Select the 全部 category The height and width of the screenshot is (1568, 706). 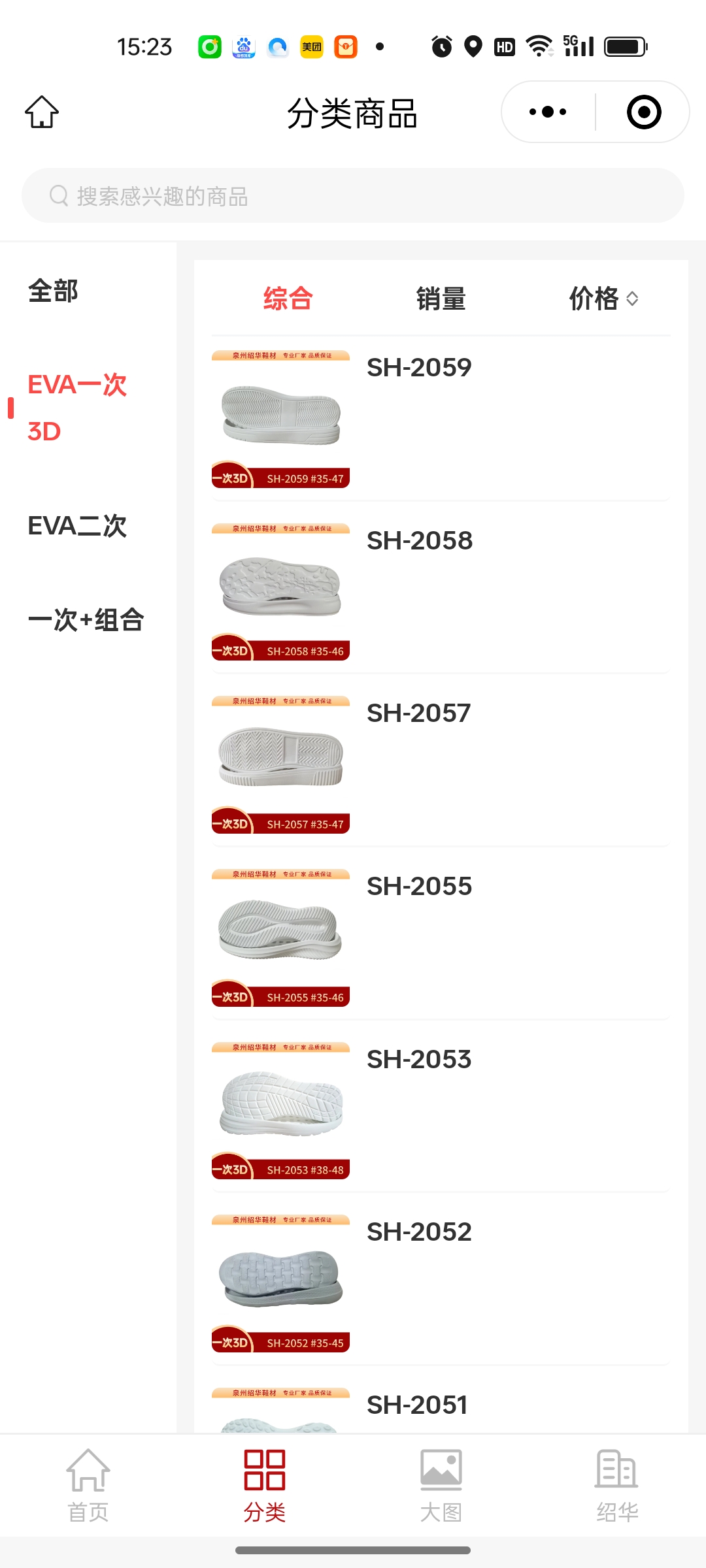(54, 291)
